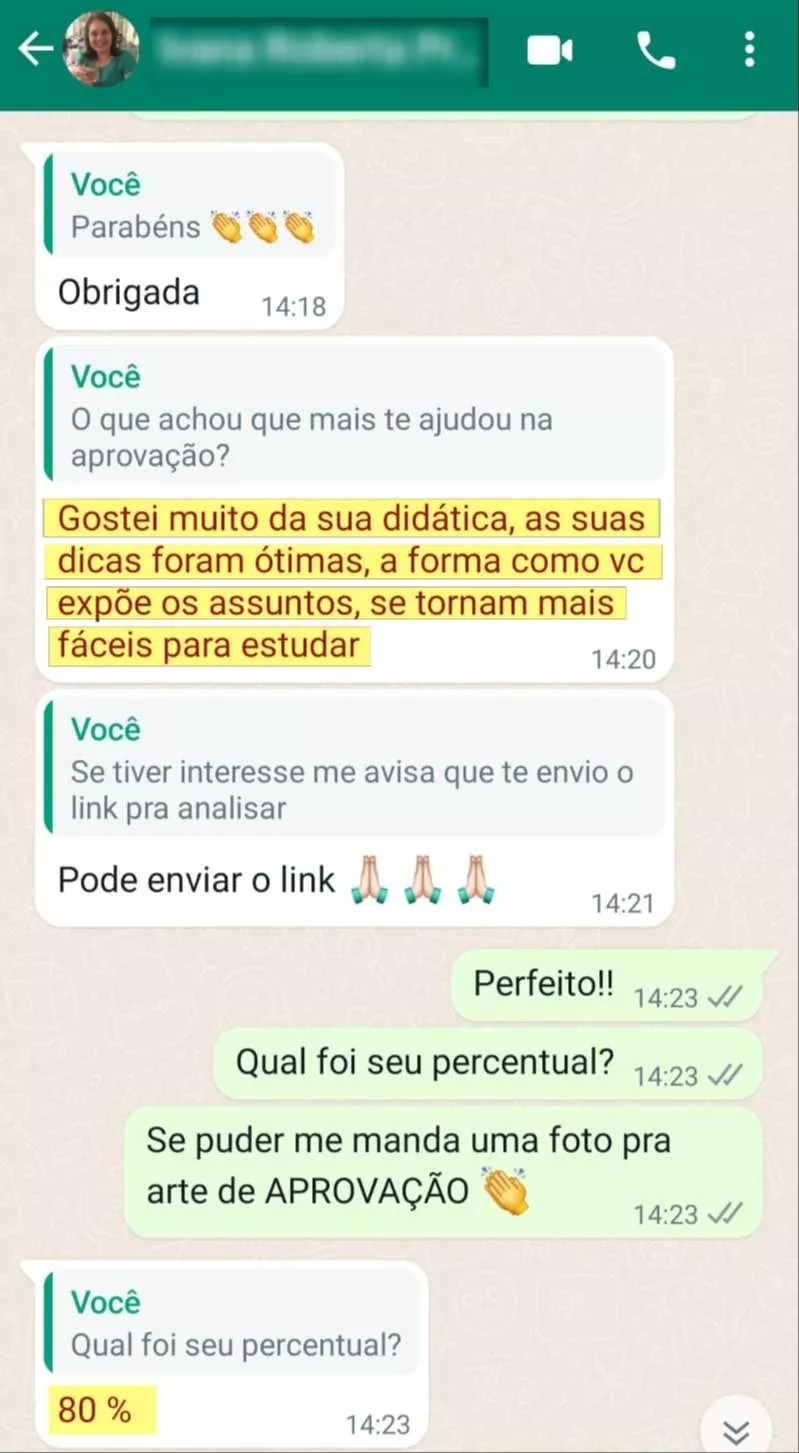Go back to the chat list
This screenshot has width=799, height=1453.
click(35, 49)
